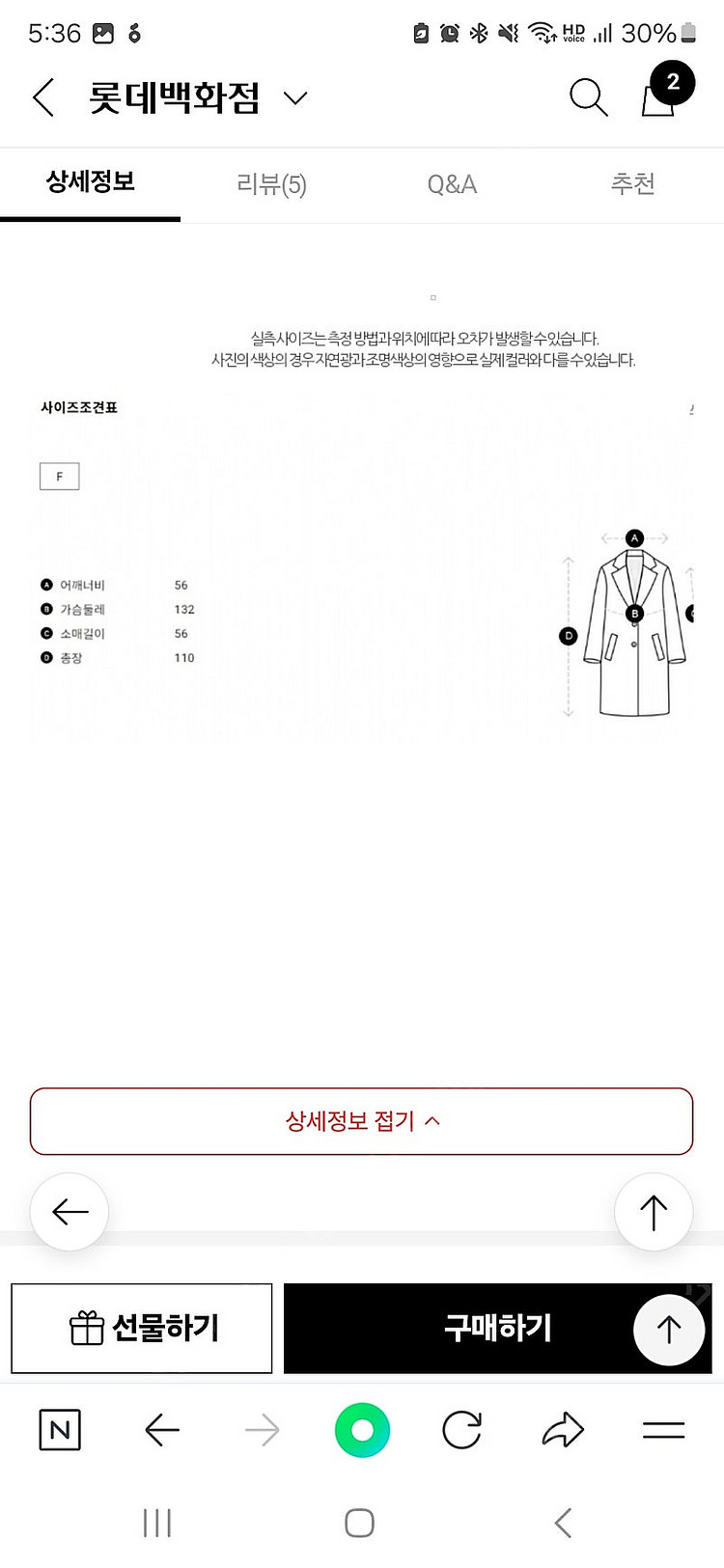Tap the floating left-arrow back button
This screenshot has height=1568, width=724.
[x=70, y=1212]
